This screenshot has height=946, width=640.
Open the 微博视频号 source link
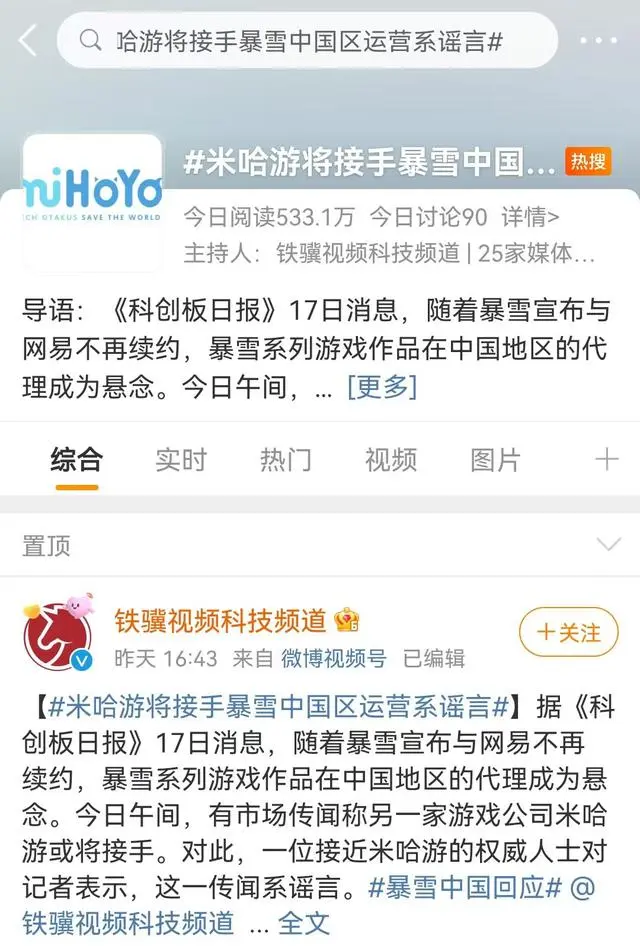click(x=333, y=658)
